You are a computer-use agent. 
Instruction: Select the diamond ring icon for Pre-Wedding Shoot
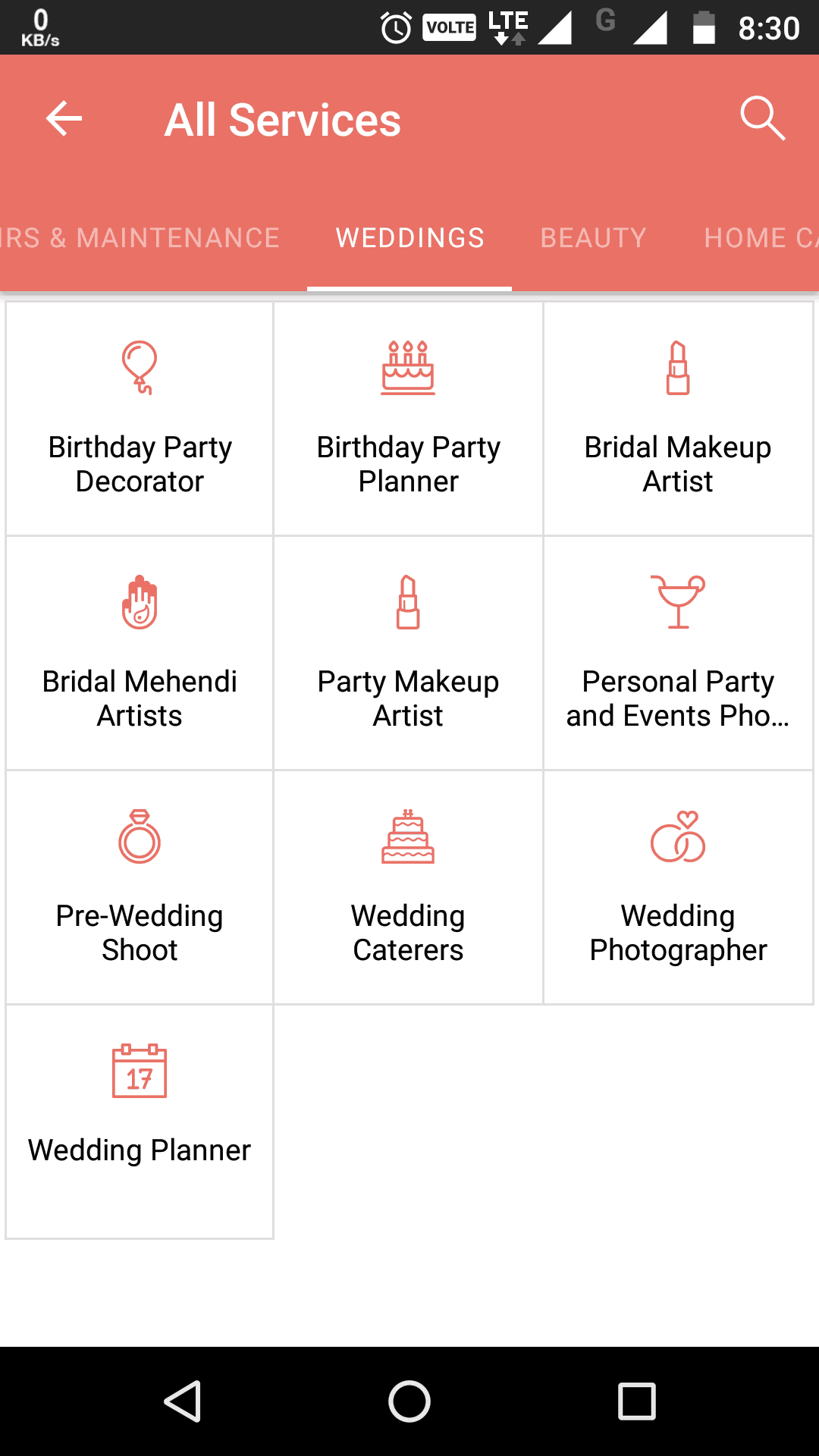click(139, 837)
